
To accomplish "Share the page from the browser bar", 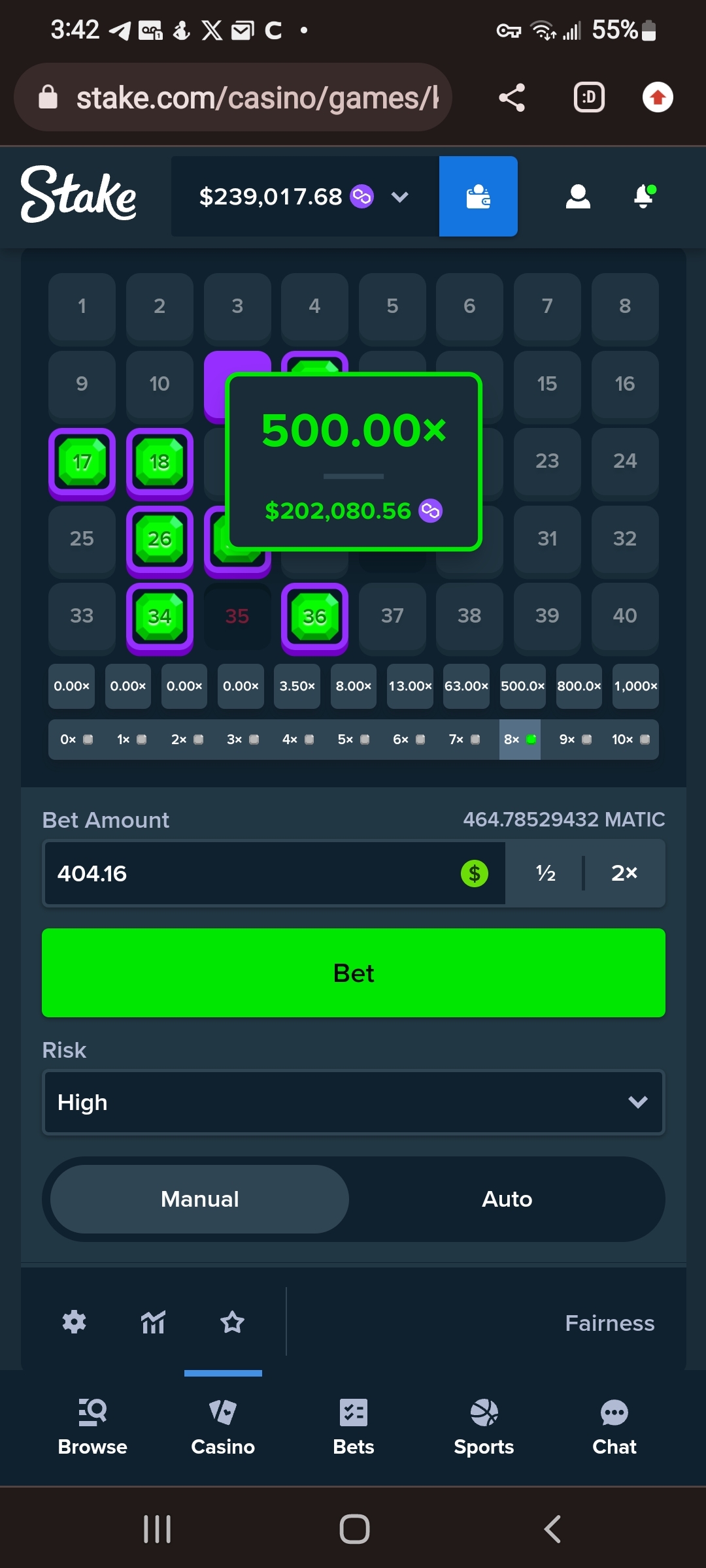I will (512, 98).
